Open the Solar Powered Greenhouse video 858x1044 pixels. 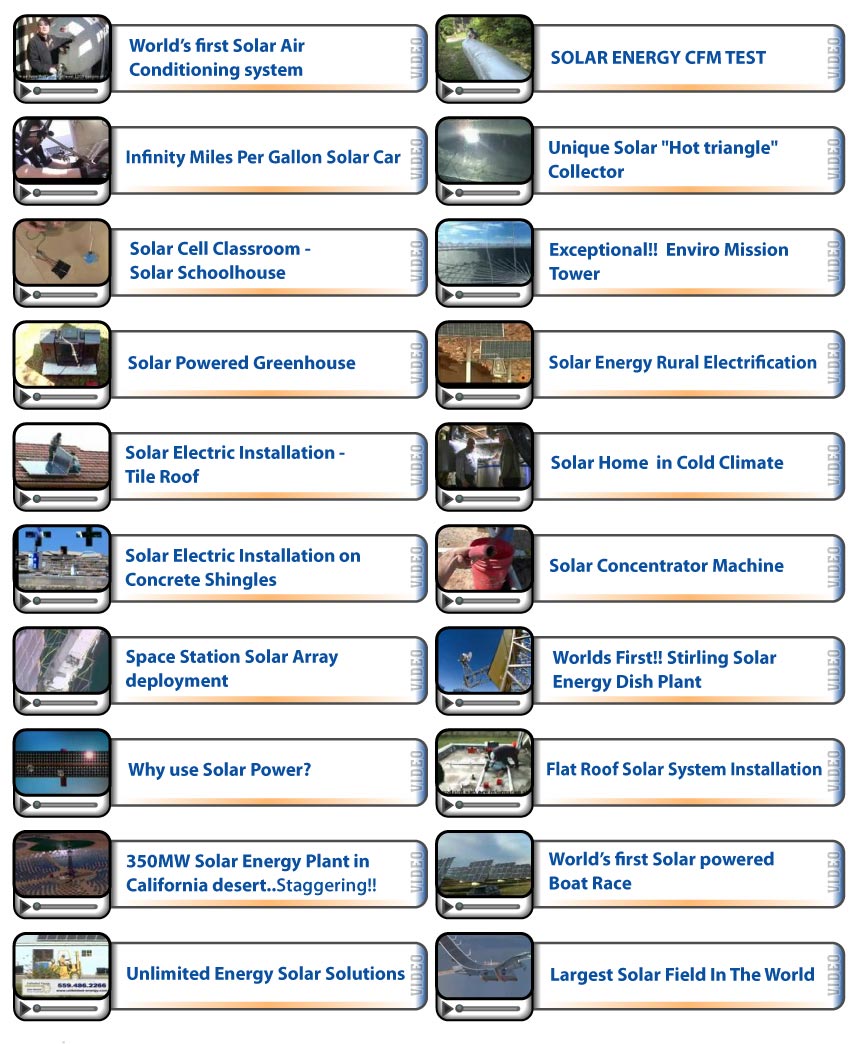tap(241, 363)
